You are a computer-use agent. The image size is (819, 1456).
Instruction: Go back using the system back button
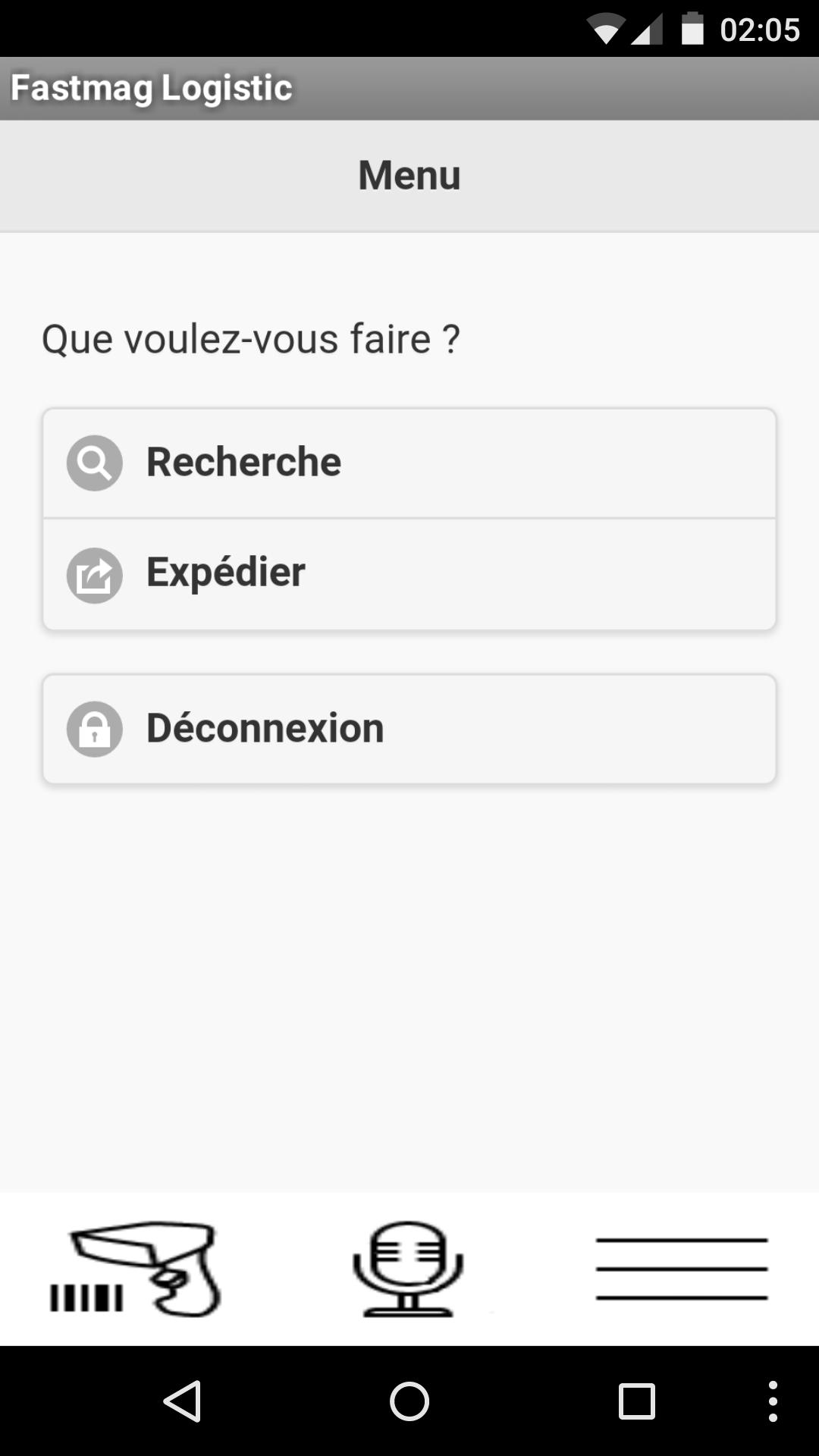[x=183, y=1401]
